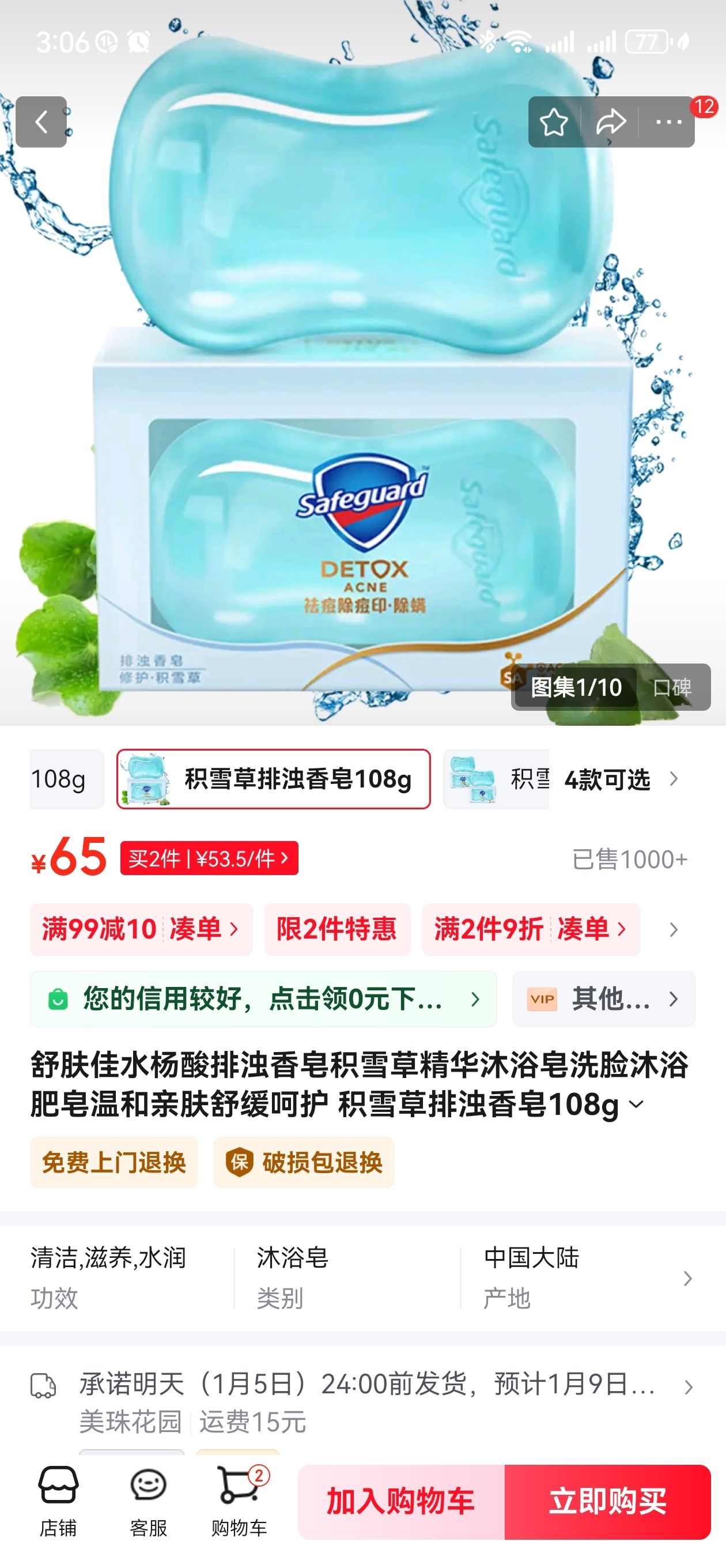Open the 满99减10 凑单 coupon
This screenshot has width=726, height=1568.
tap(141, 929)
